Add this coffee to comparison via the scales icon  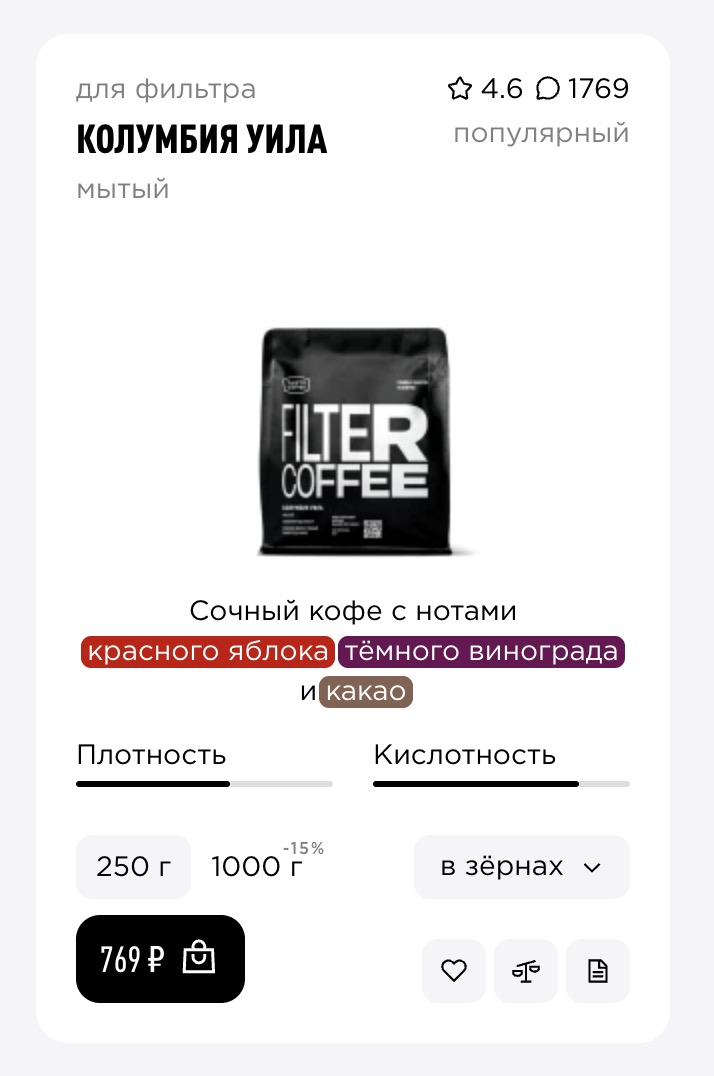pos(526,971)
